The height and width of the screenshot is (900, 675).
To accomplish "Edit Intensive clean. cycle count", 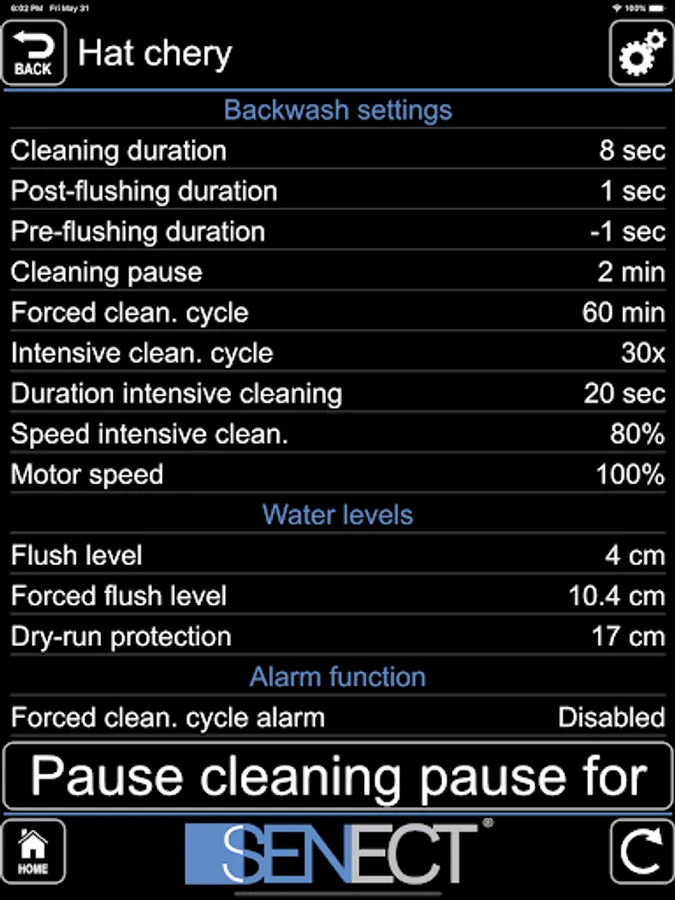I will click(x=338, y=353).
